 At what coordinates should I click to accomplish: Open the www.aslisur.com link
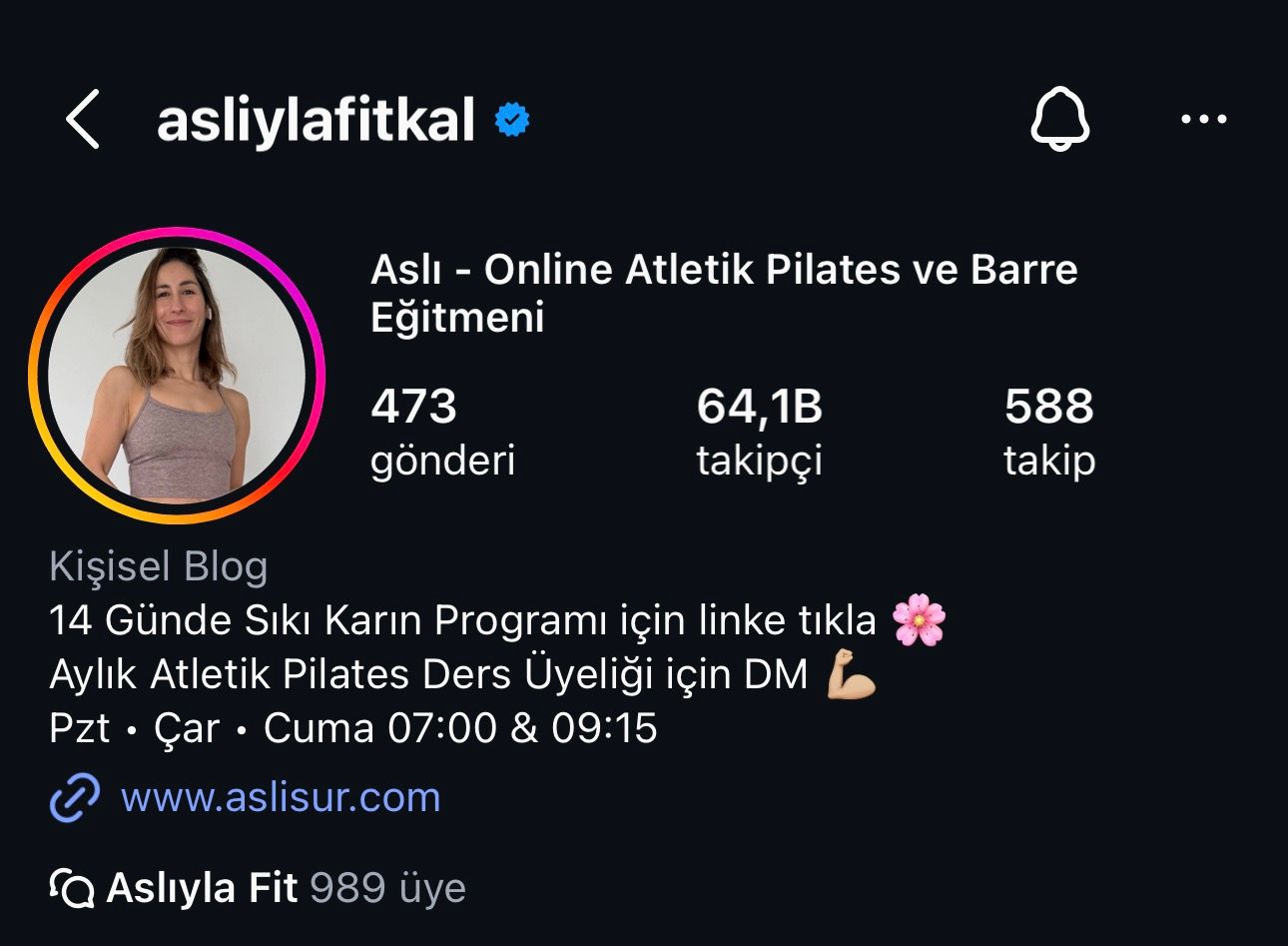point(280,797)
